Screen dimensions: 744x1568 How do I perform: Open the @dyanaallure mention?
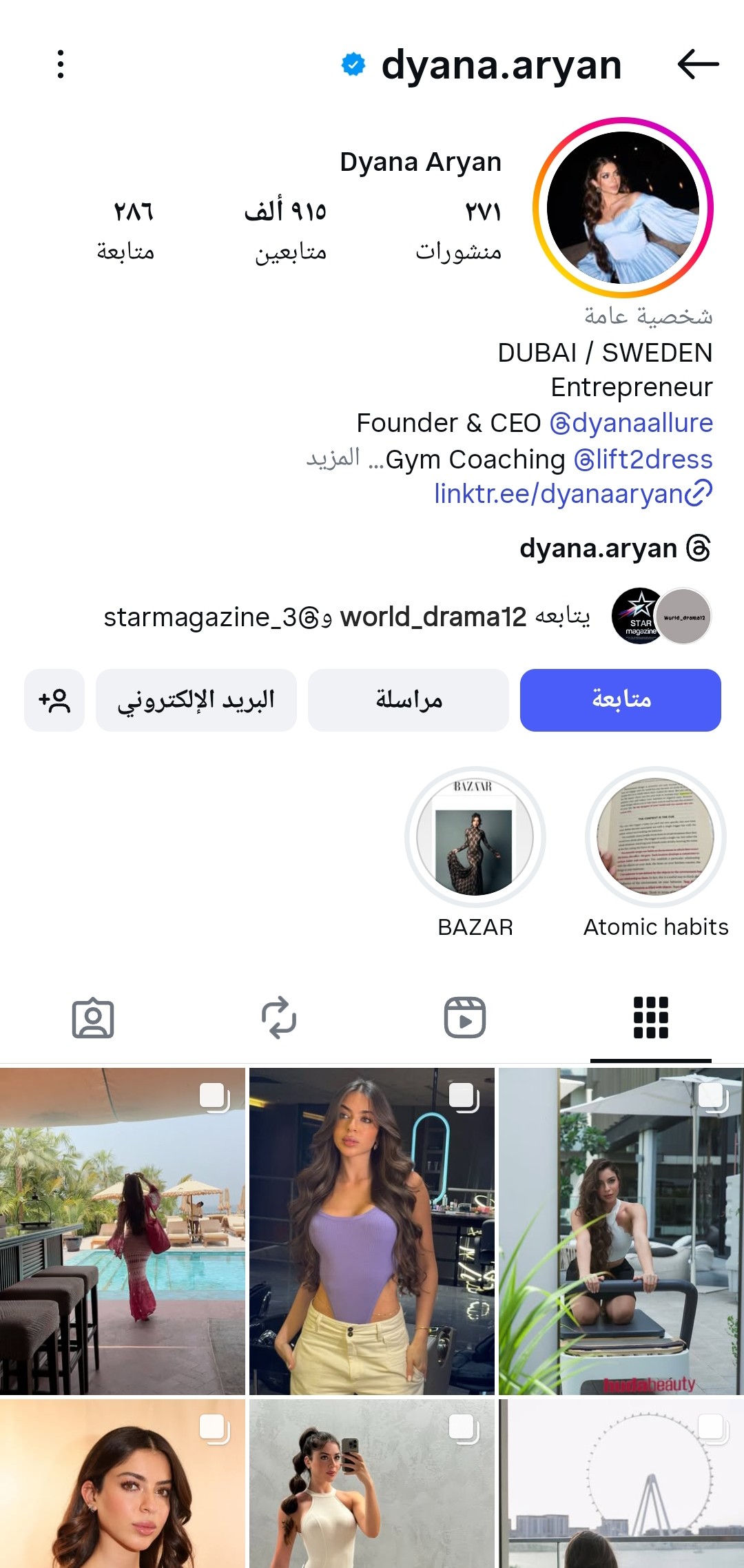[631, 423]
